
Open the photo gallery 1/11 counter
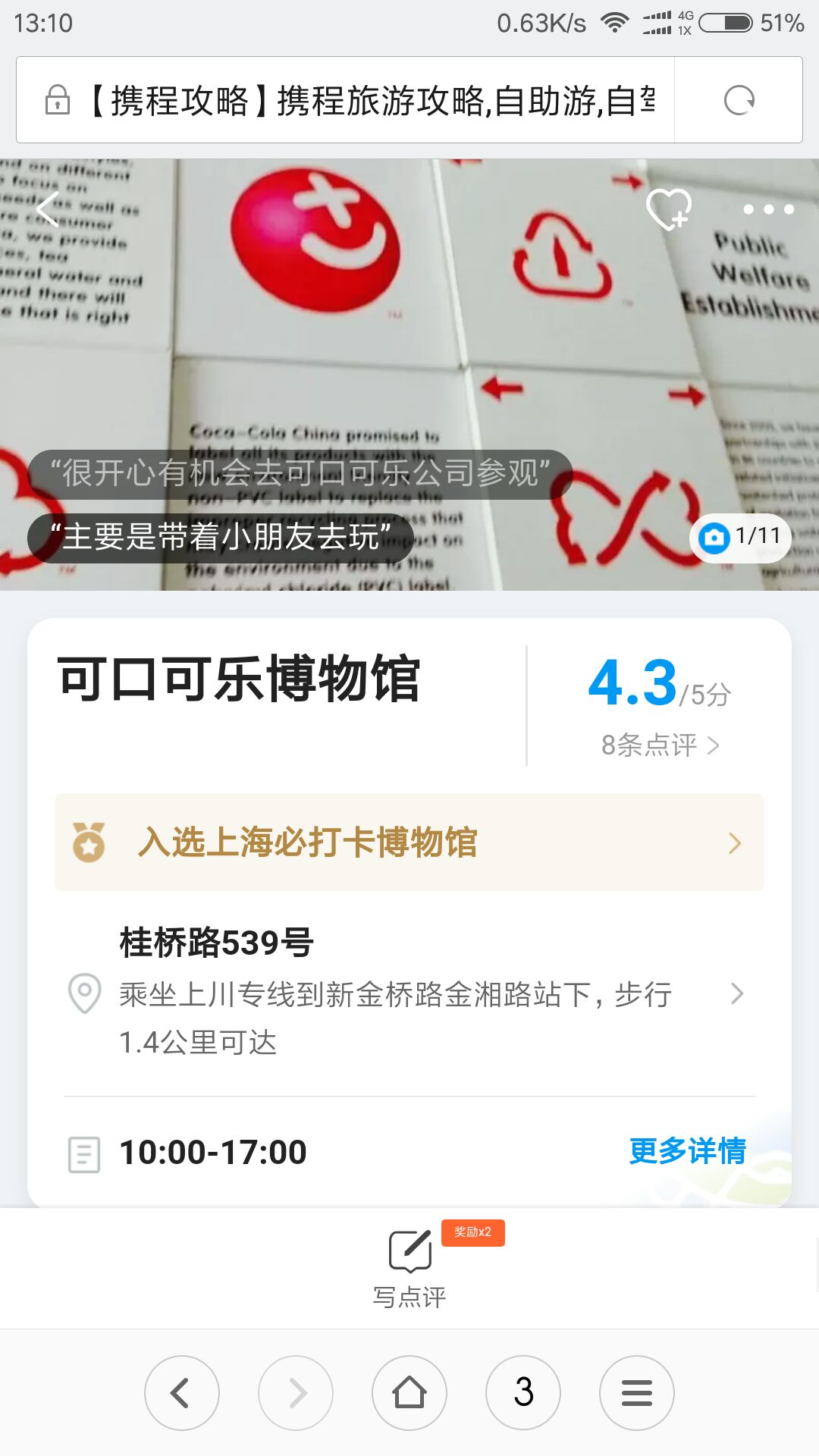pos(740,537)
